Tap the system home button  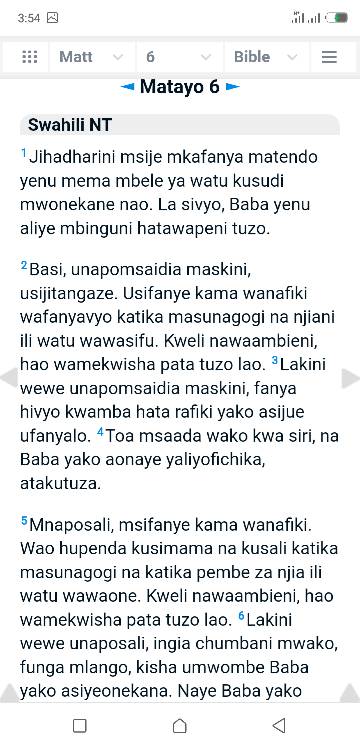click(179, 726)
